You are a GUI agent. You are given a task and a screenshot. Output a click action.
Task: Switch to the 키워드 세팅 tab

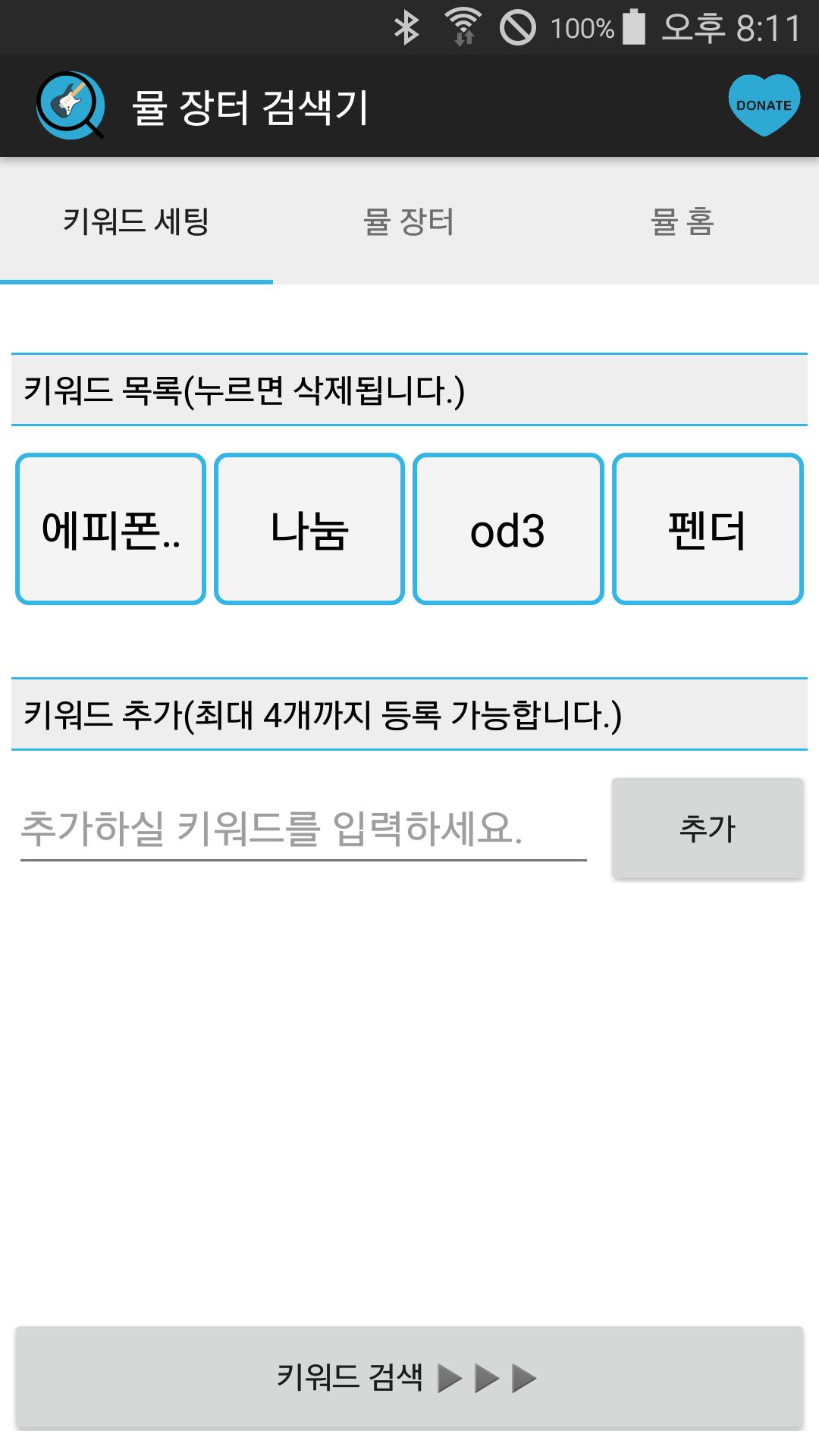(x=136, y=221)
